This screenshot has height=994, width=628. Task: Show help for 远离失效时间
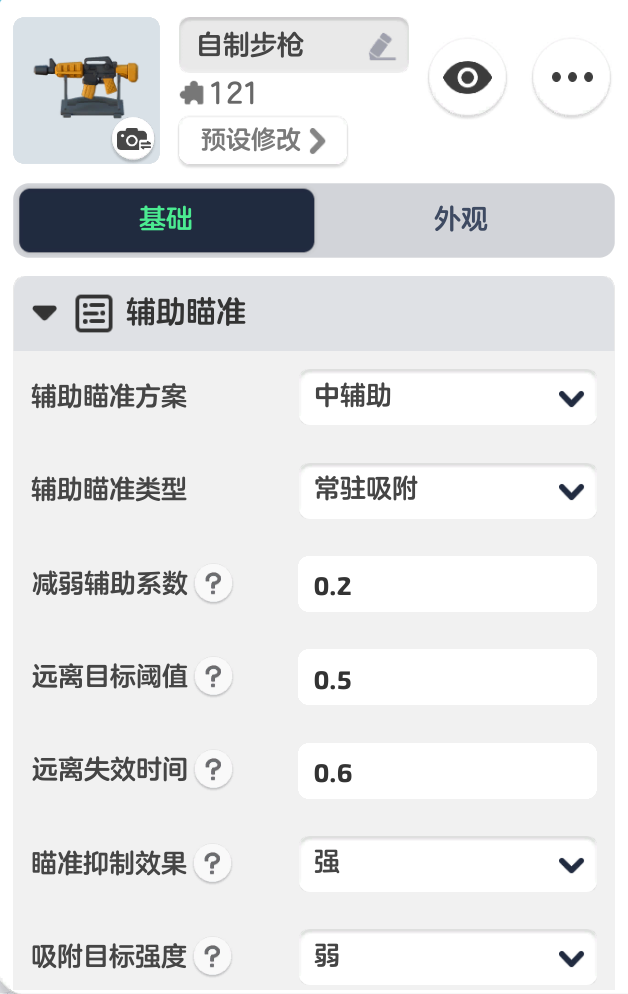coord(213,770)
